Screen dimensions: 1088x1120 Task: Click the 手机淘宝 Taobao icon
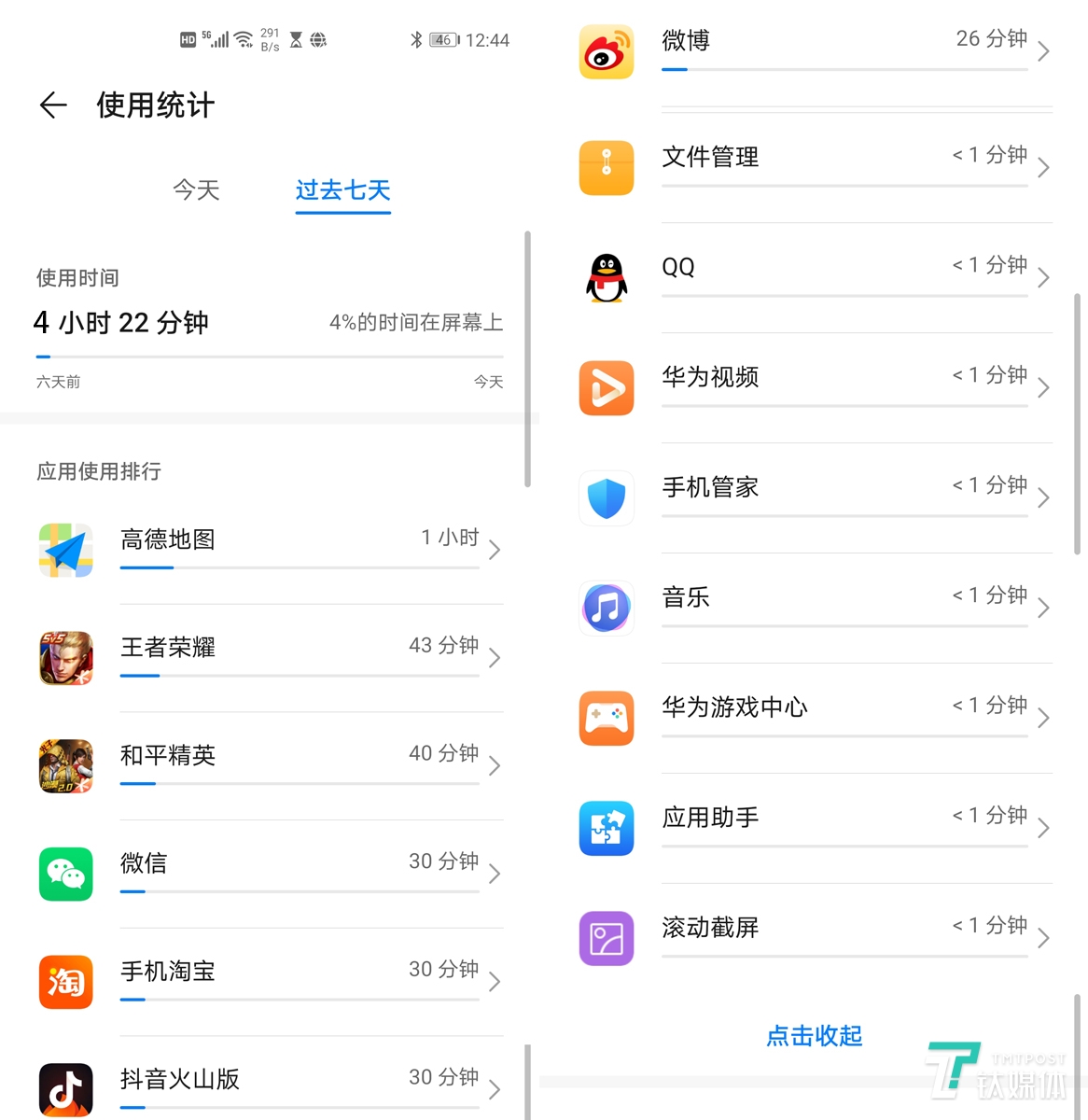(x=65, y=983)
